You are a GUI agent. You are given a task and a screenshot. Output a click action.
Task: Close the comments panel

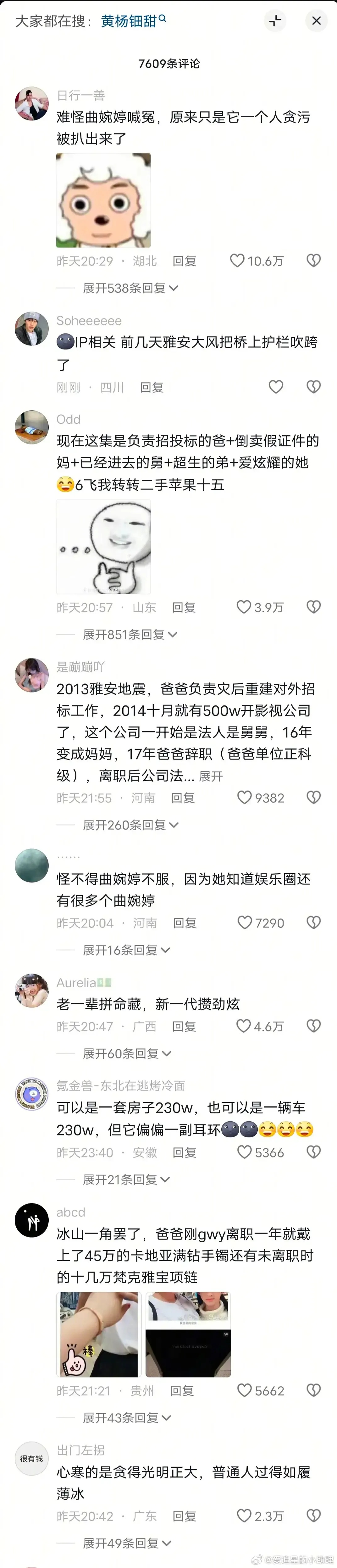click(316, 21)
